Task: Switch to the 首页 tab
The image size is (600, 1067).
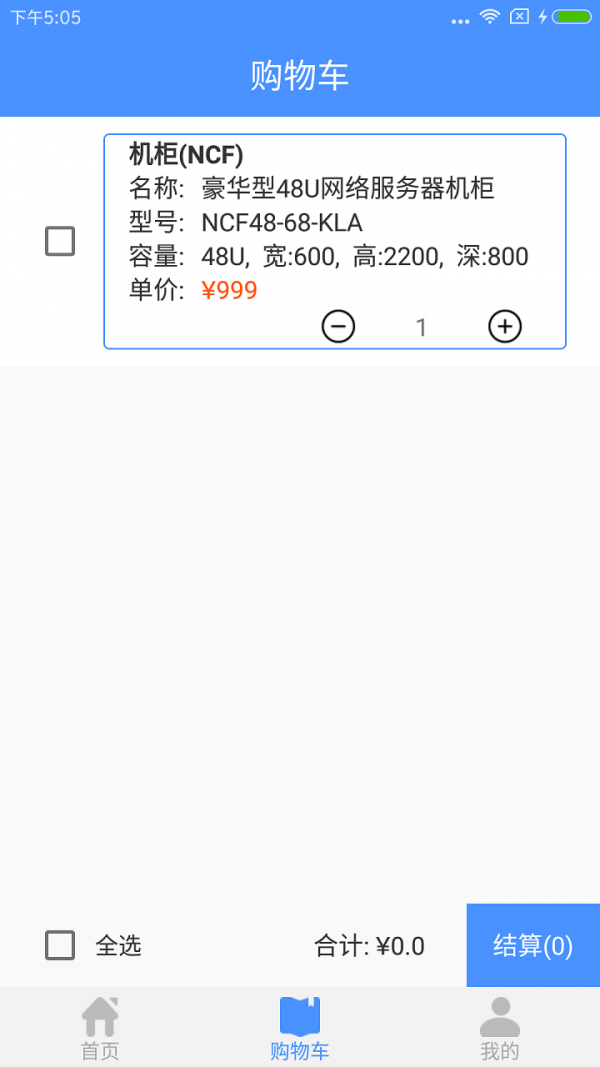Action: tap(100, 1028)
